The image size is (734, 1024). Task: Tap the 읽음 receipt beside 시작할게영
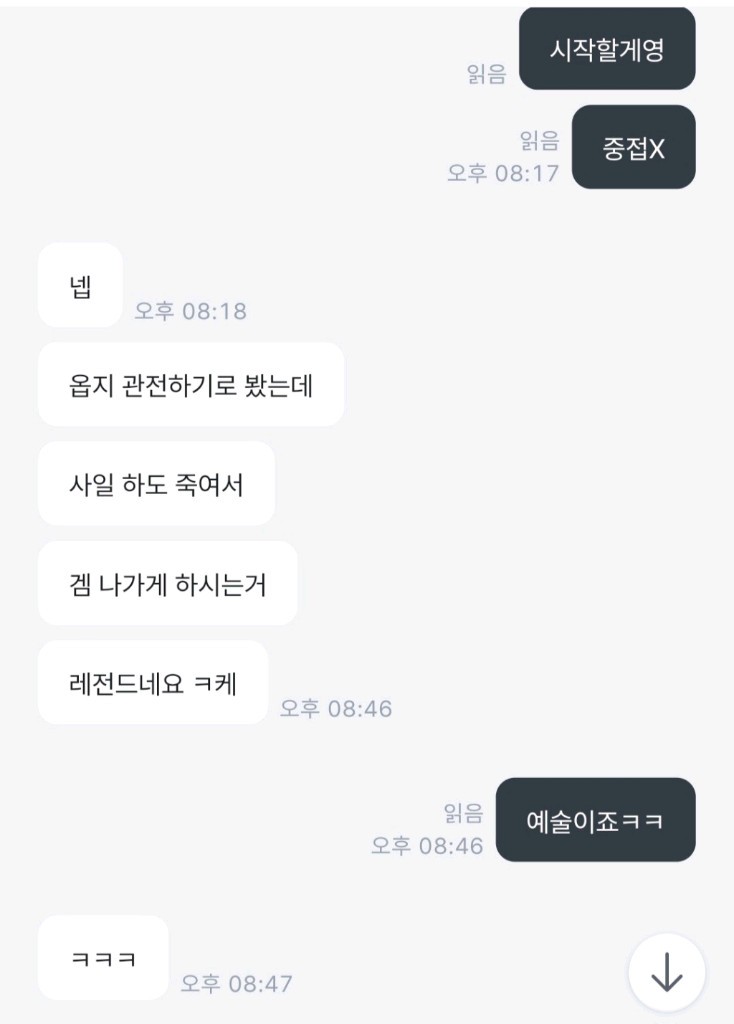[x=482, y=72]
